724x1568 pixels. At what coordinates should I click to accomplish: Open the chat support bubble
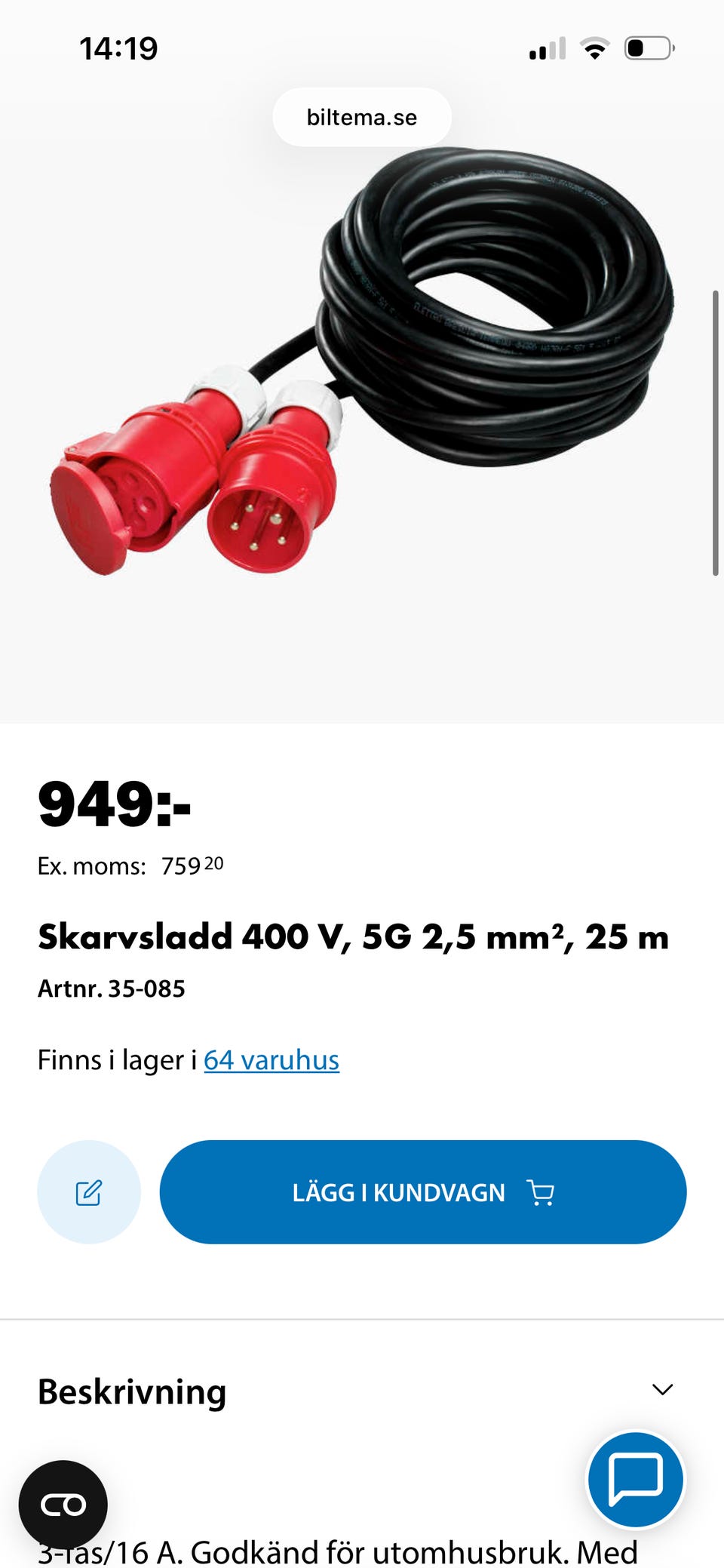click(x=636, y=1479)
